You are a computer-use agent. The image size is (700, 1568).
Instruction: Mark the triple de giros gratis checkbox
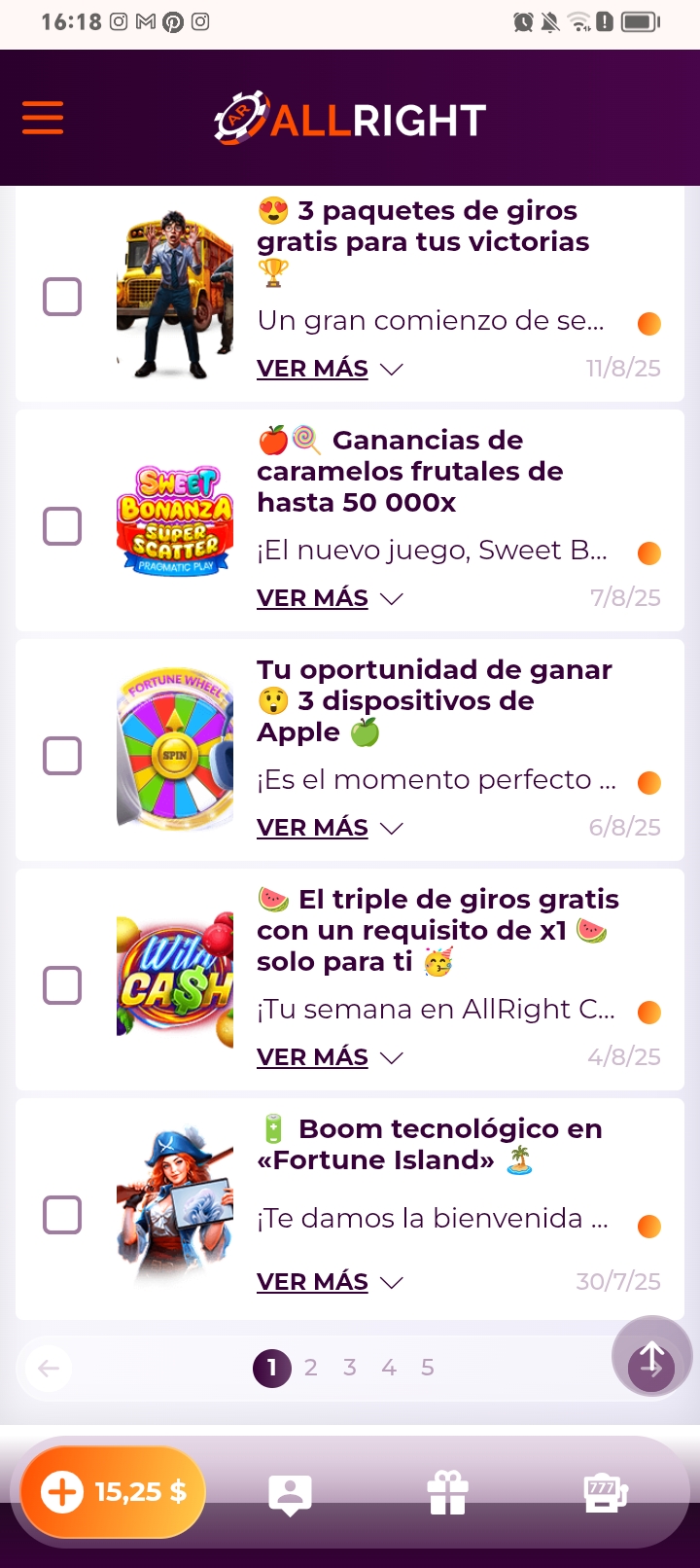point(62,985)
